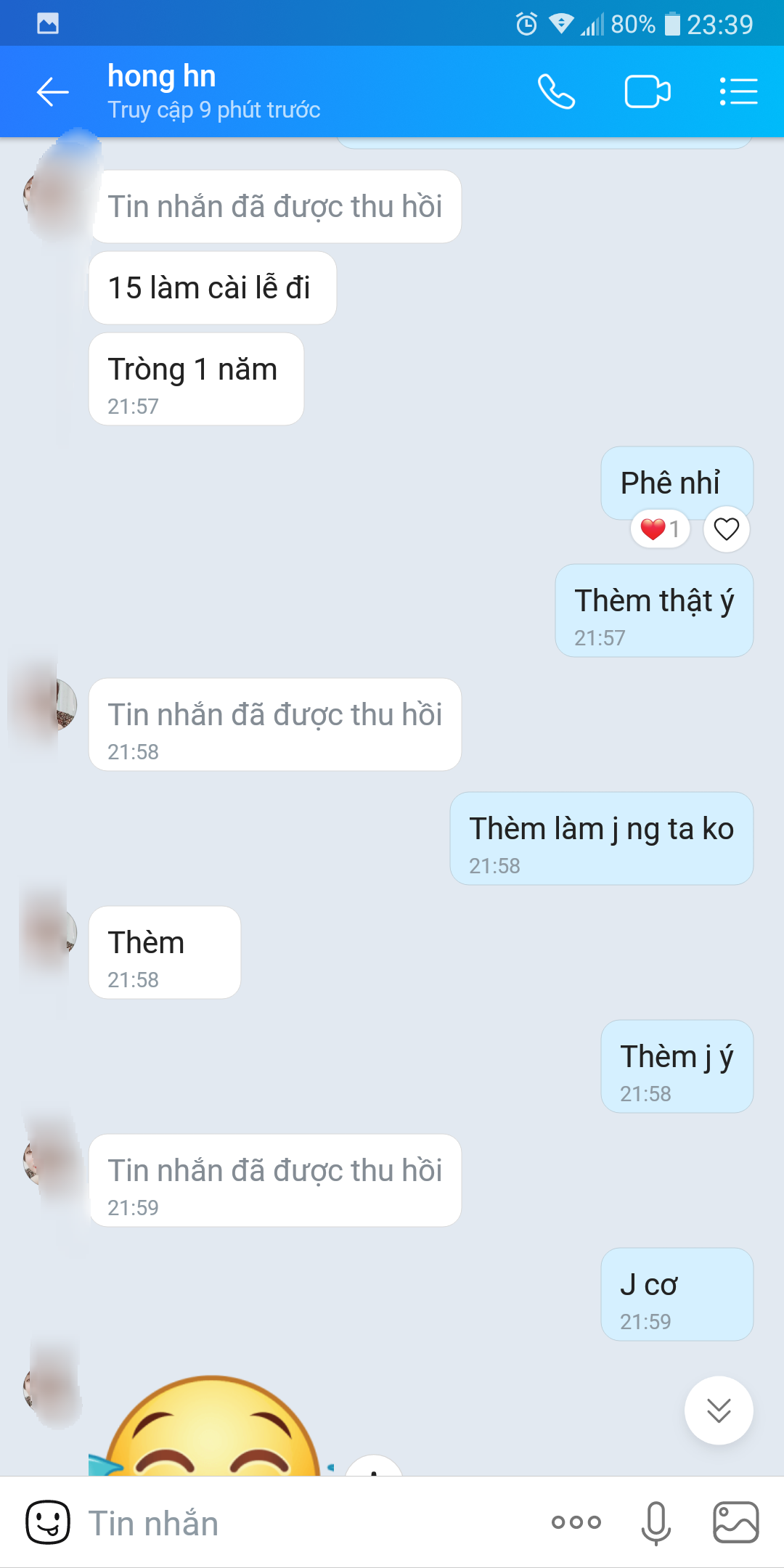Screen dimensions: 784x1568
Task: Go back from hong hn chat
Action: tap(52, 92)
